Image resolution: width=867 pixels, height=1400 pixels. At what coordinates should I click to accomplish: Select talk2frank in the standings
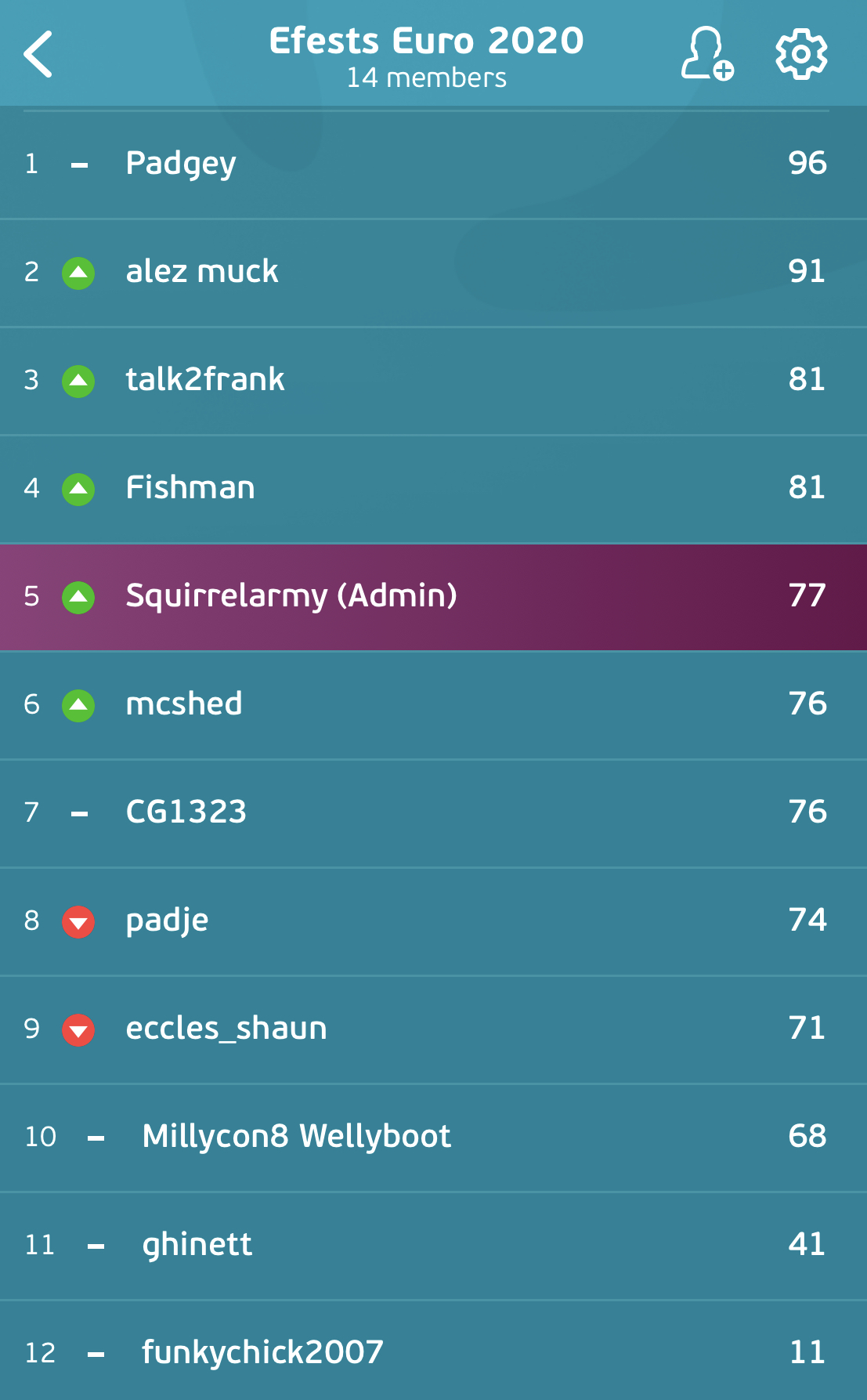pos(433,381)
